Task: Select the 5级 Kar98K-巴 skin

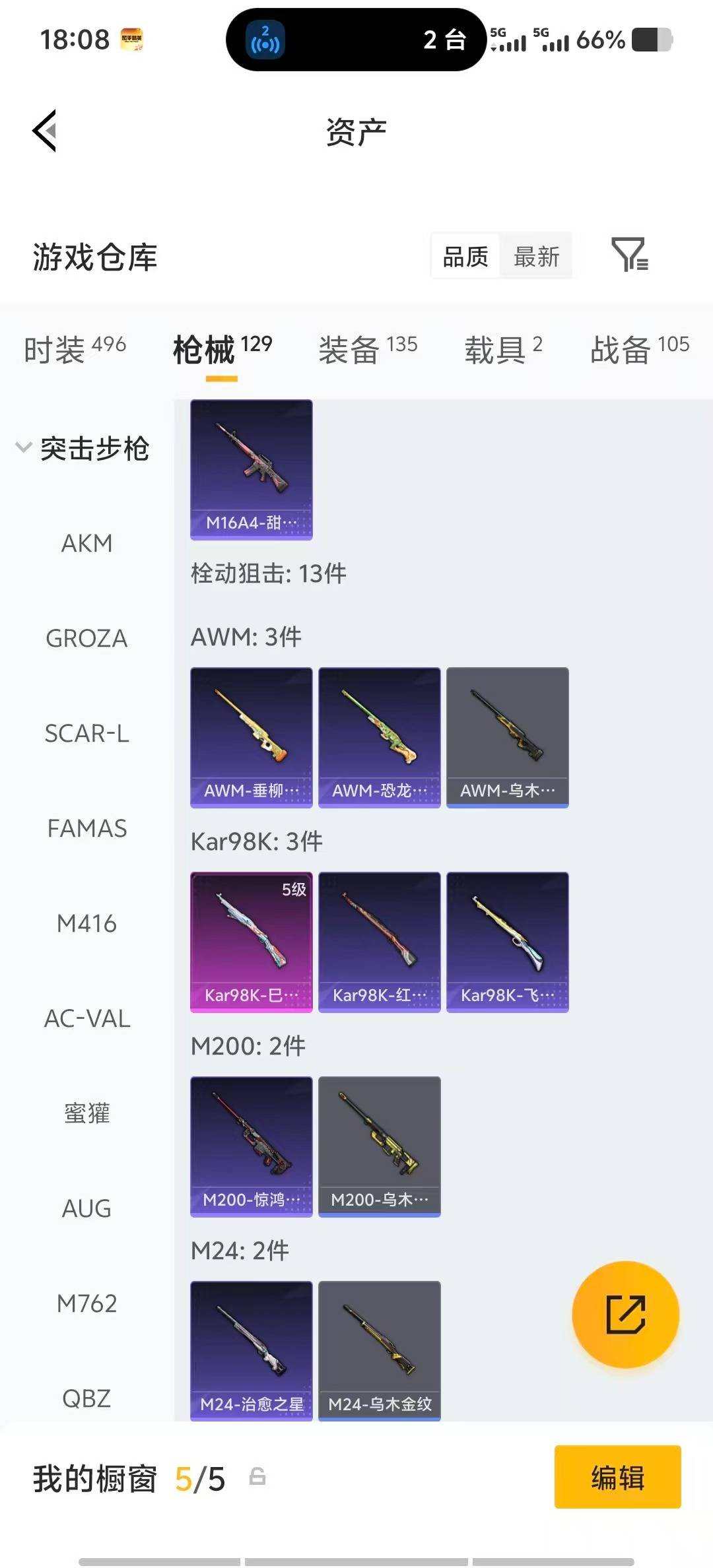Action: point(251,942)
